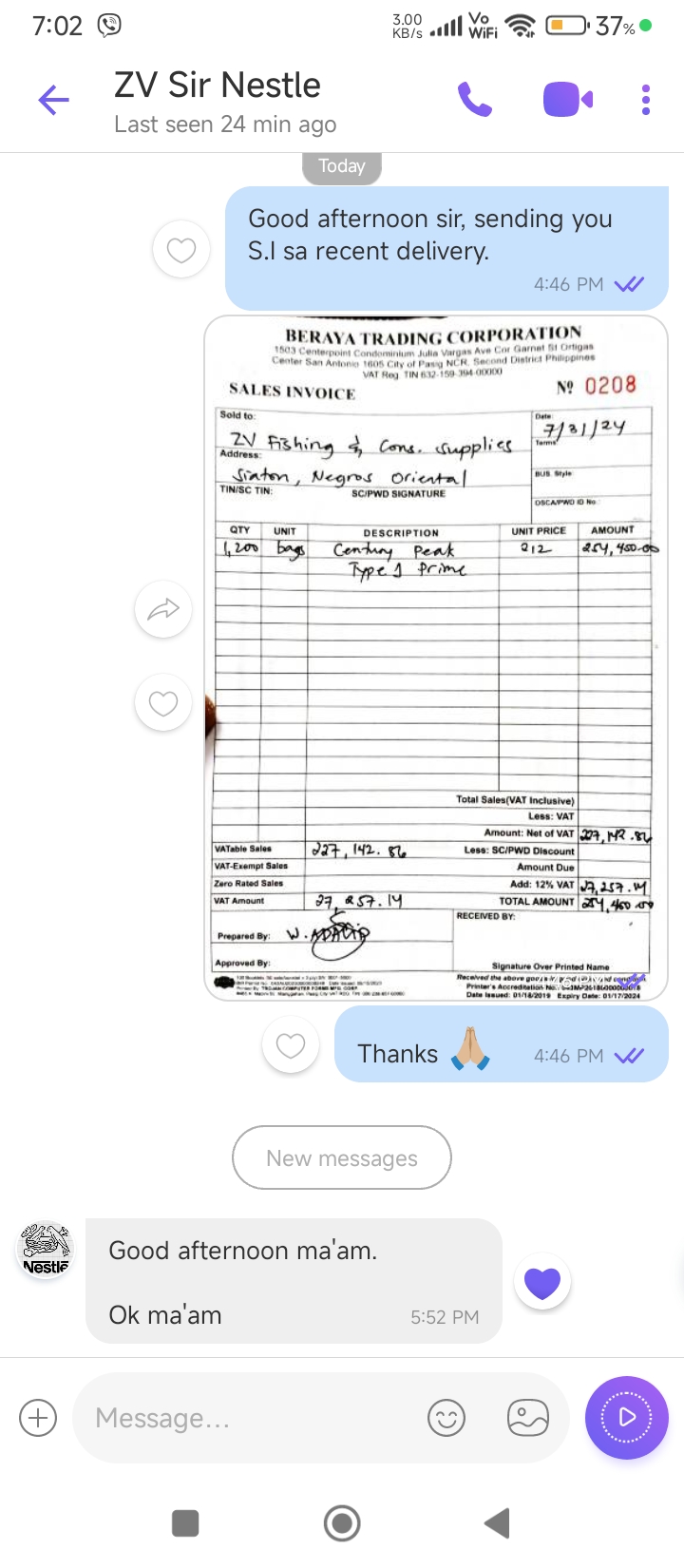Focus the Message input field
684x1568 pixels.
pos(247,1418)
